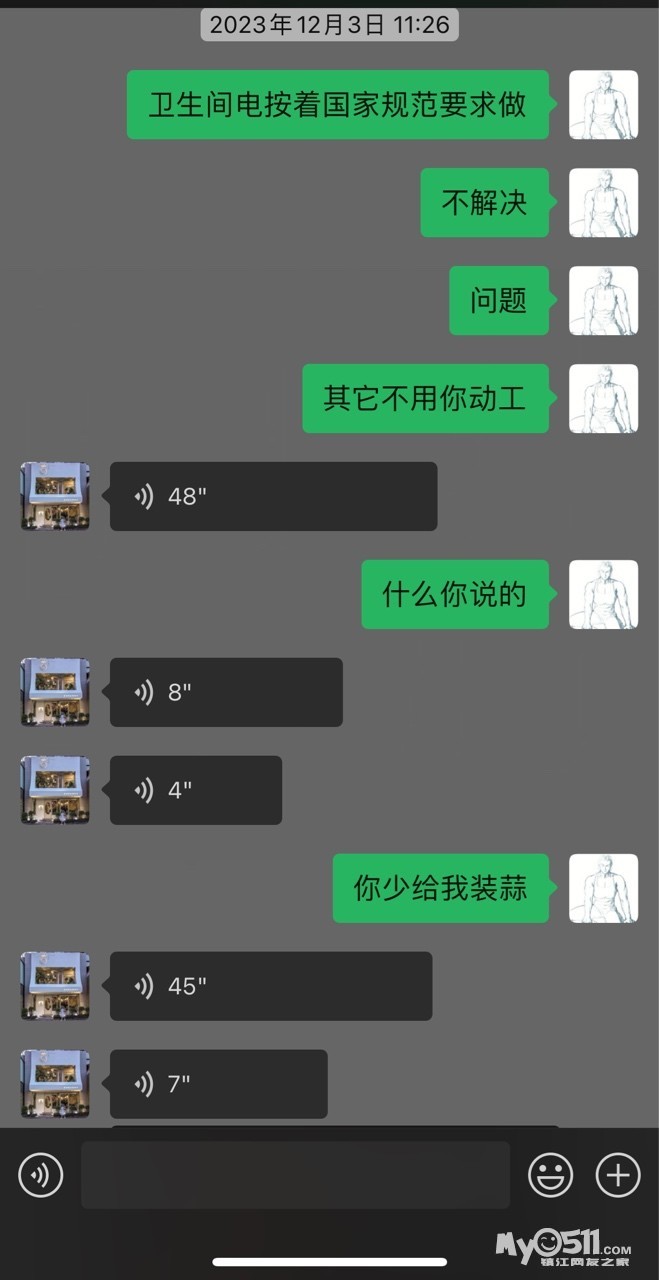Play the 48-second voice message
The image size is (659, 1280).
[273, 496]
